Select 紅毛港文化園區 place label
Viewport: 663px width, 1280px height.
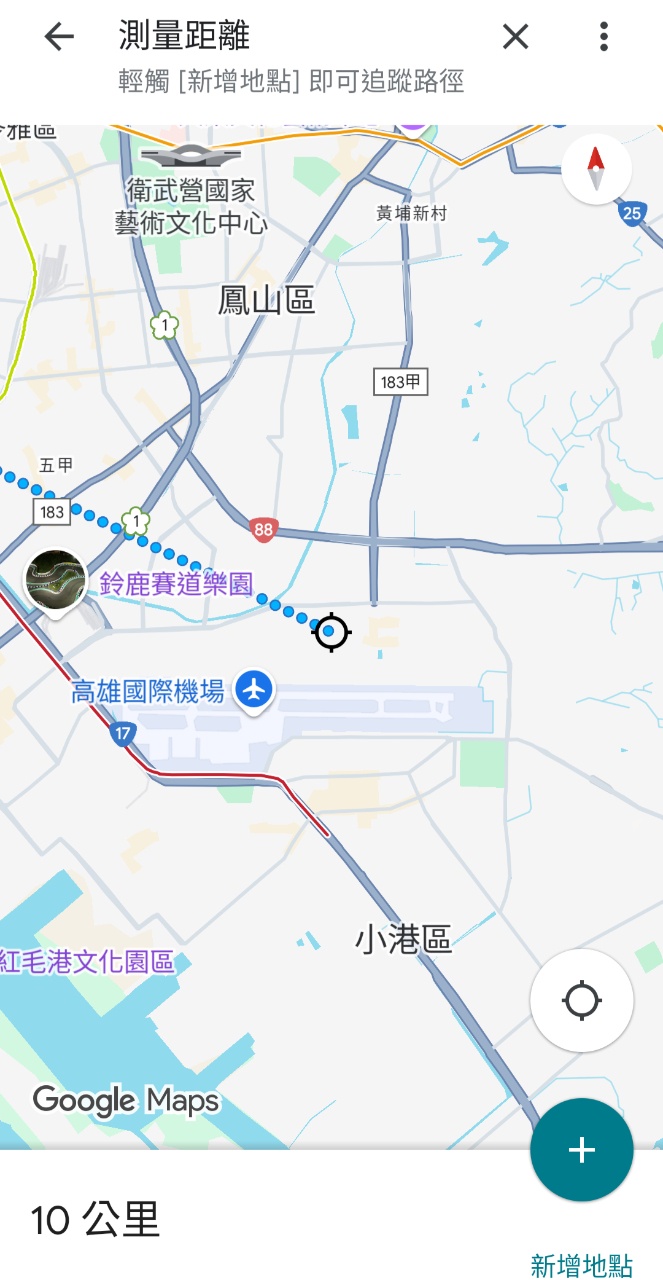88,962
